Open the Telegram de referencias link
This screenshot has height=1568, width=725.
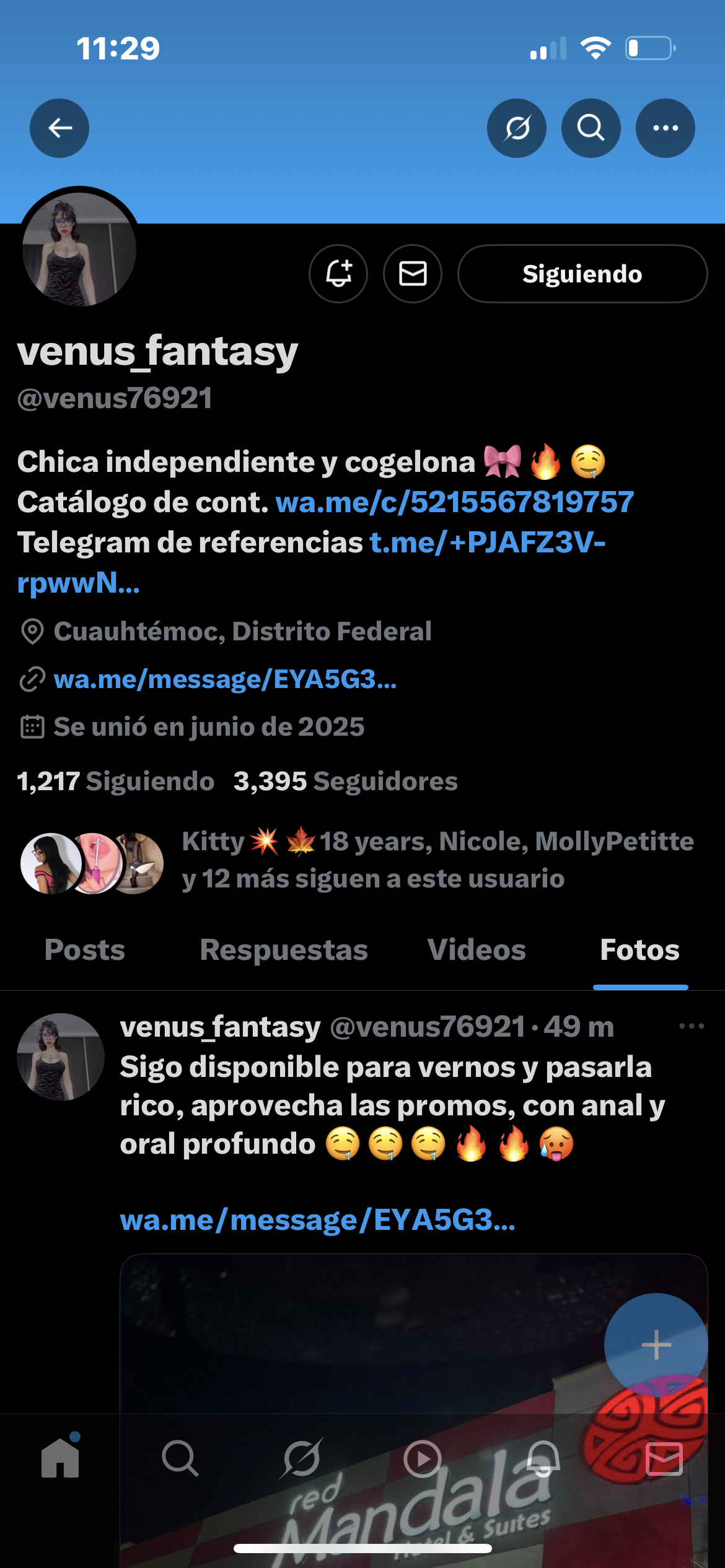point(487,542)
